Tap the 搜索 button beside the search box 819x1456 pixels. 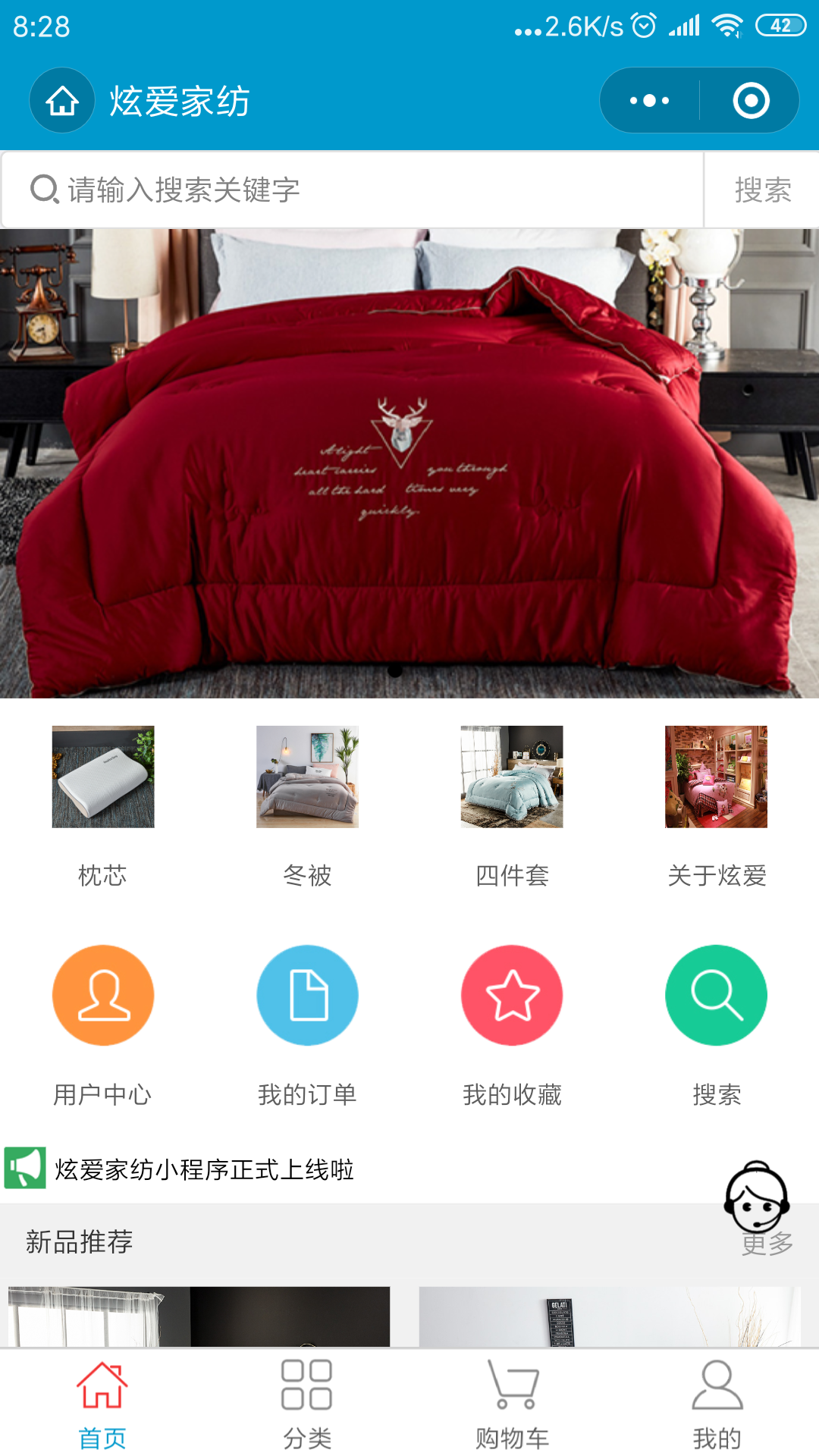762,190
